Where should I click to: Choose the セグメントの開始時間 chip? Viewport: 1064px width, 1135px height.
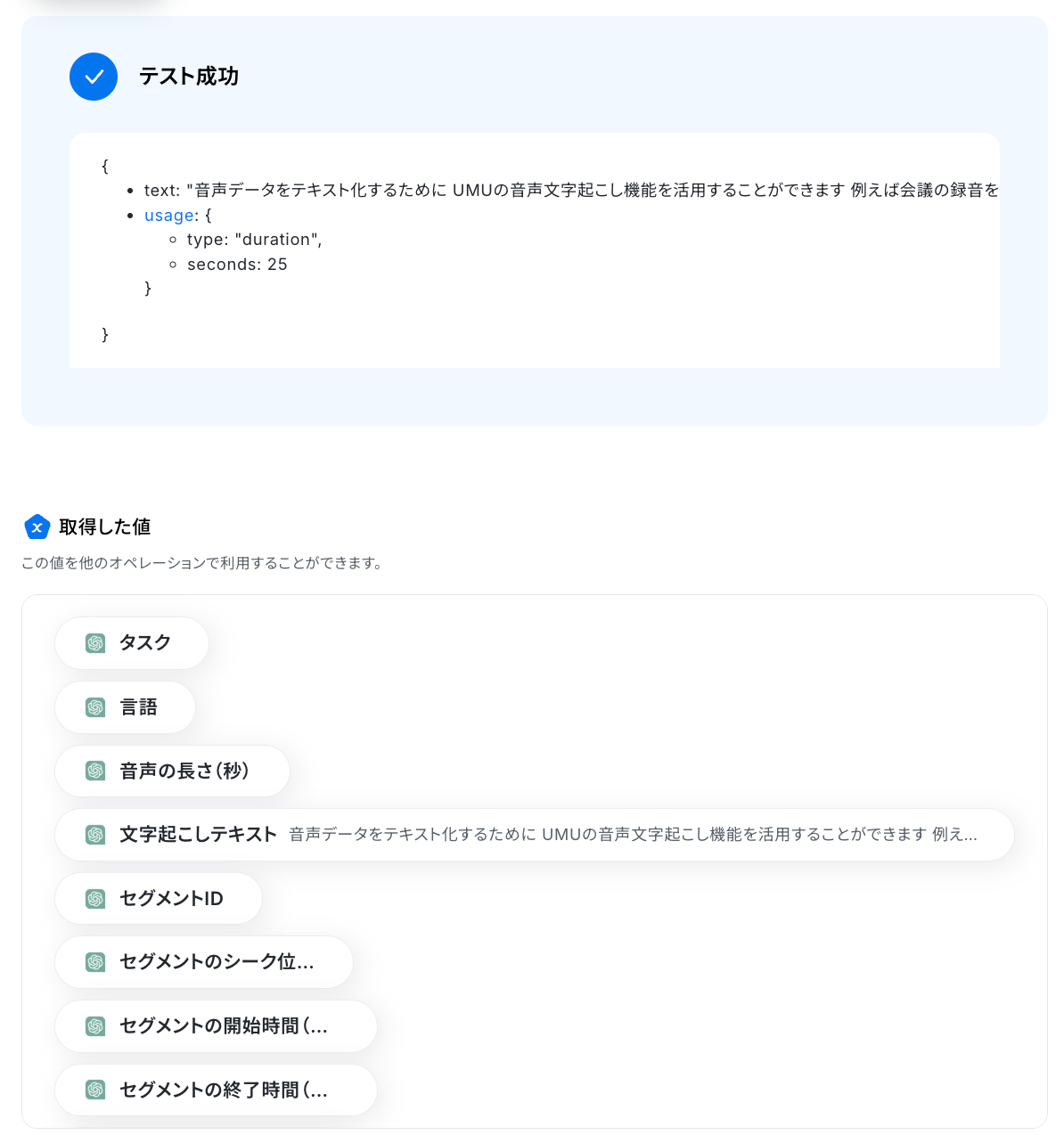[x=216, y=1026]
